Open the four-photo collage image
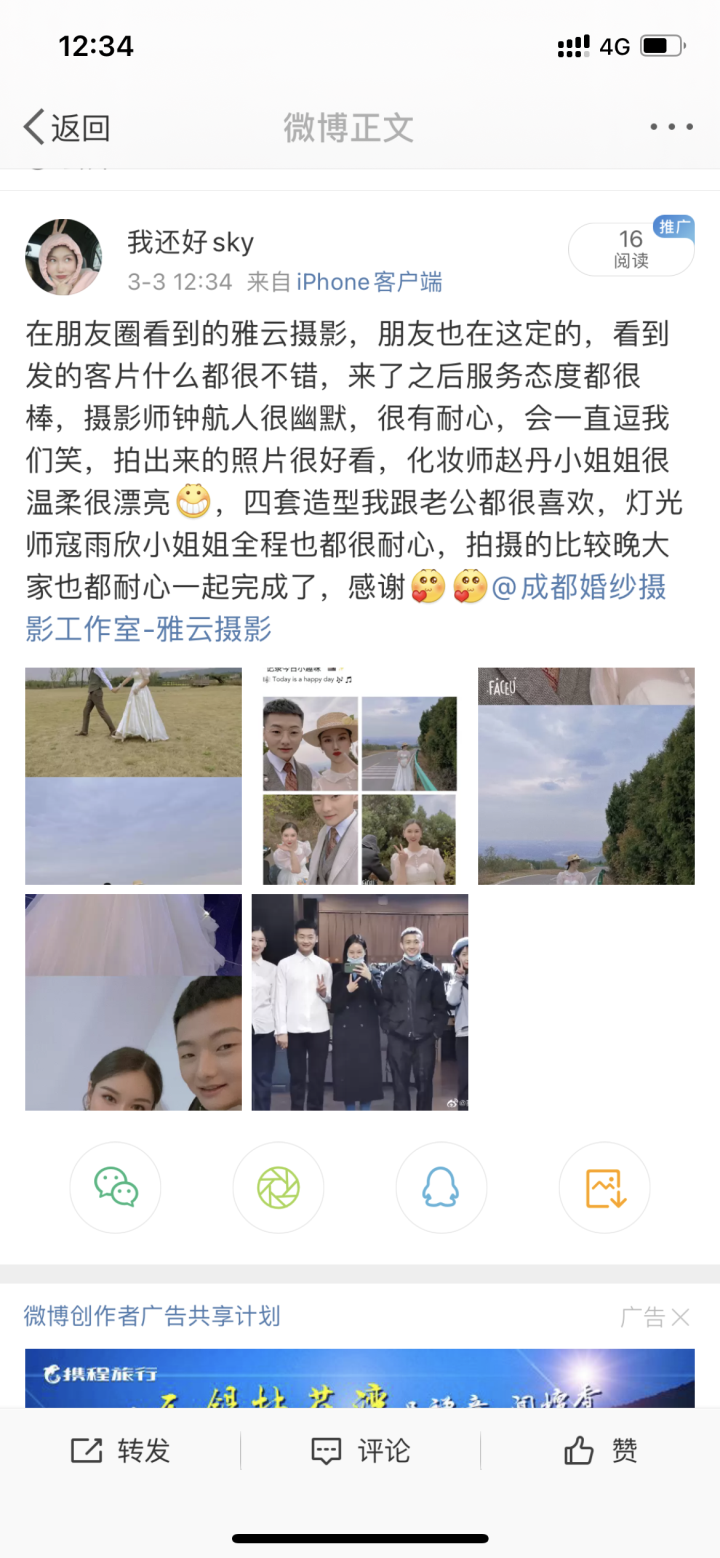720x1558 pixels. tap(359, 776)
